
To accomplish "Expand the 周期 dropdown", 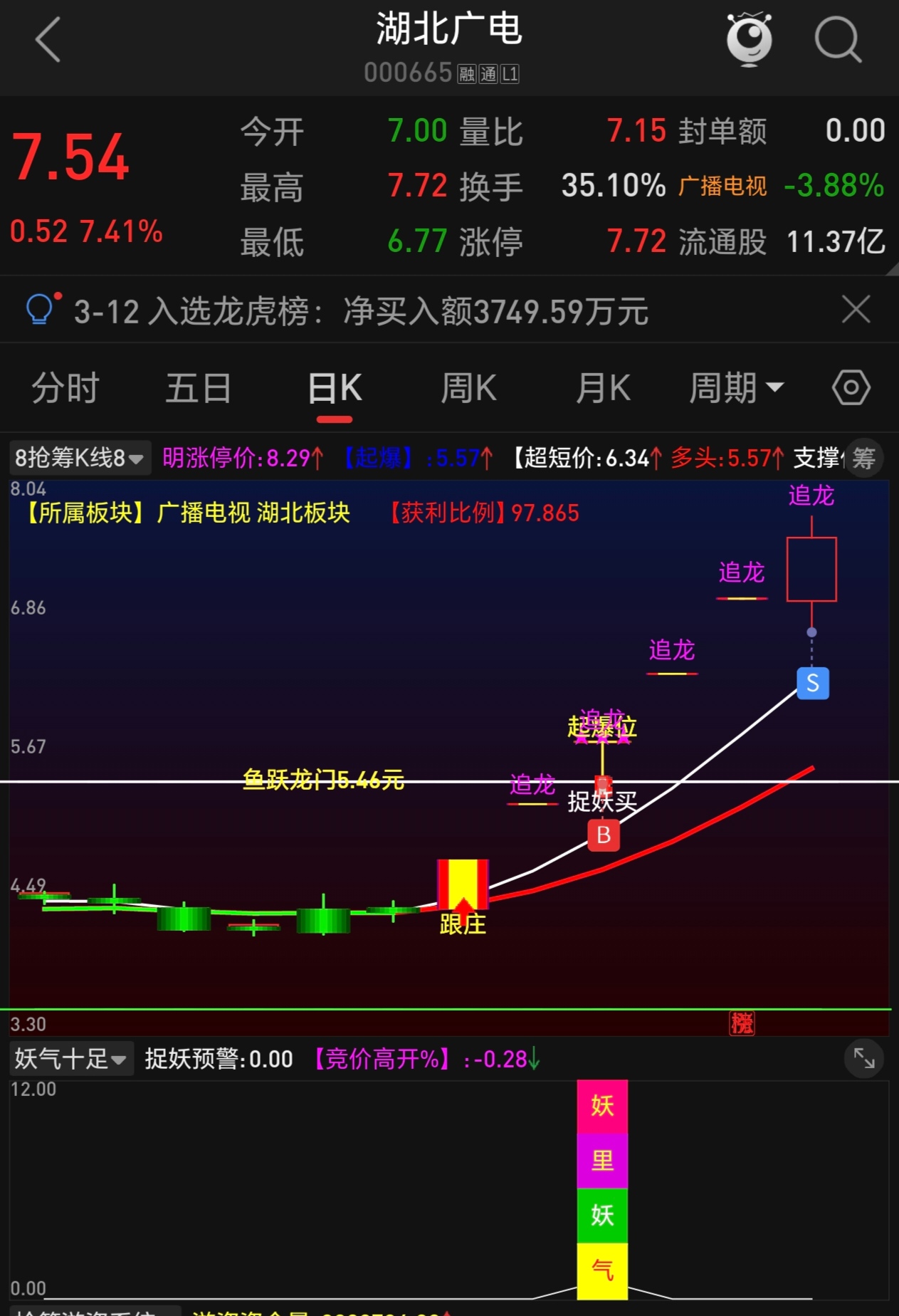I will [x=736, y=389].
